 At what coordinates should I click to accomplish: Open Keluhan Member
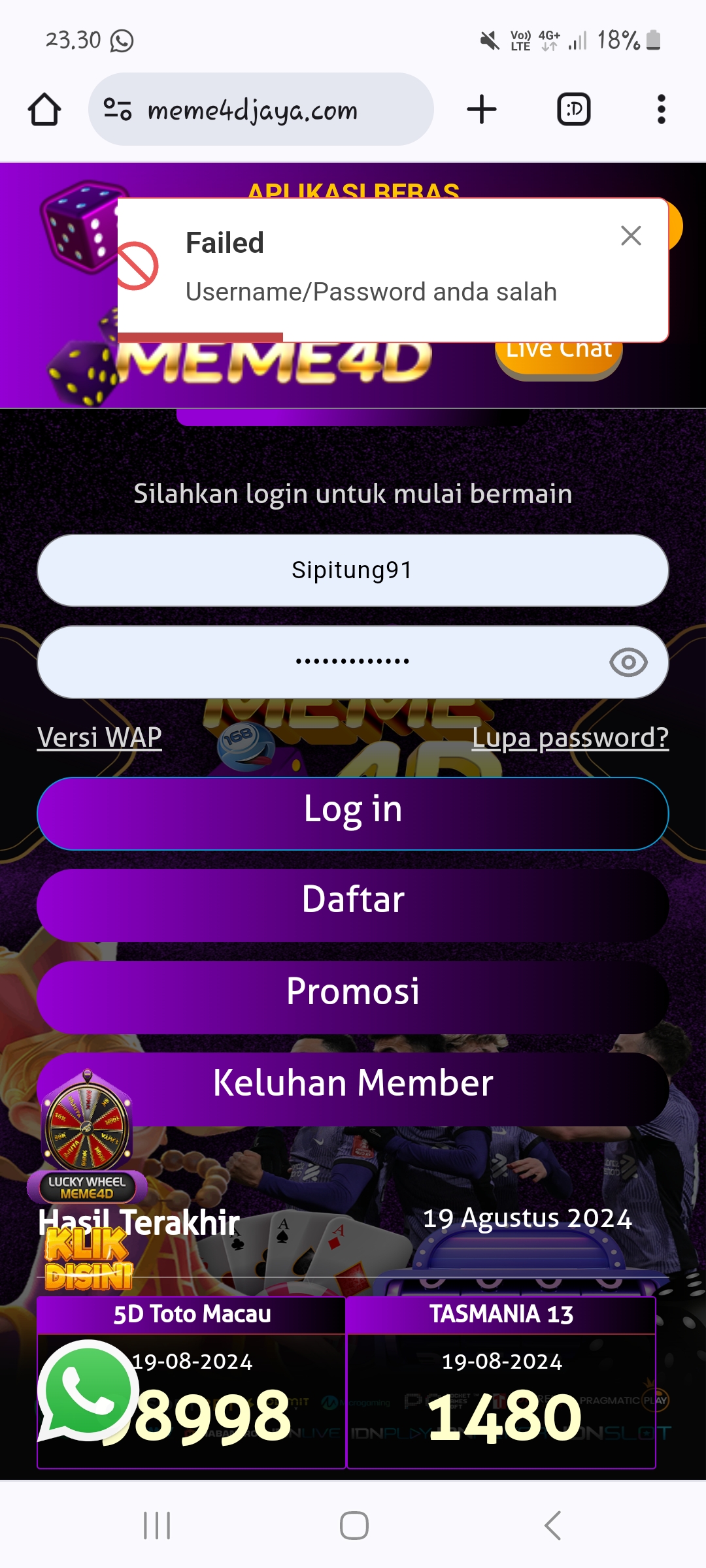click(x=353, y=1088)
